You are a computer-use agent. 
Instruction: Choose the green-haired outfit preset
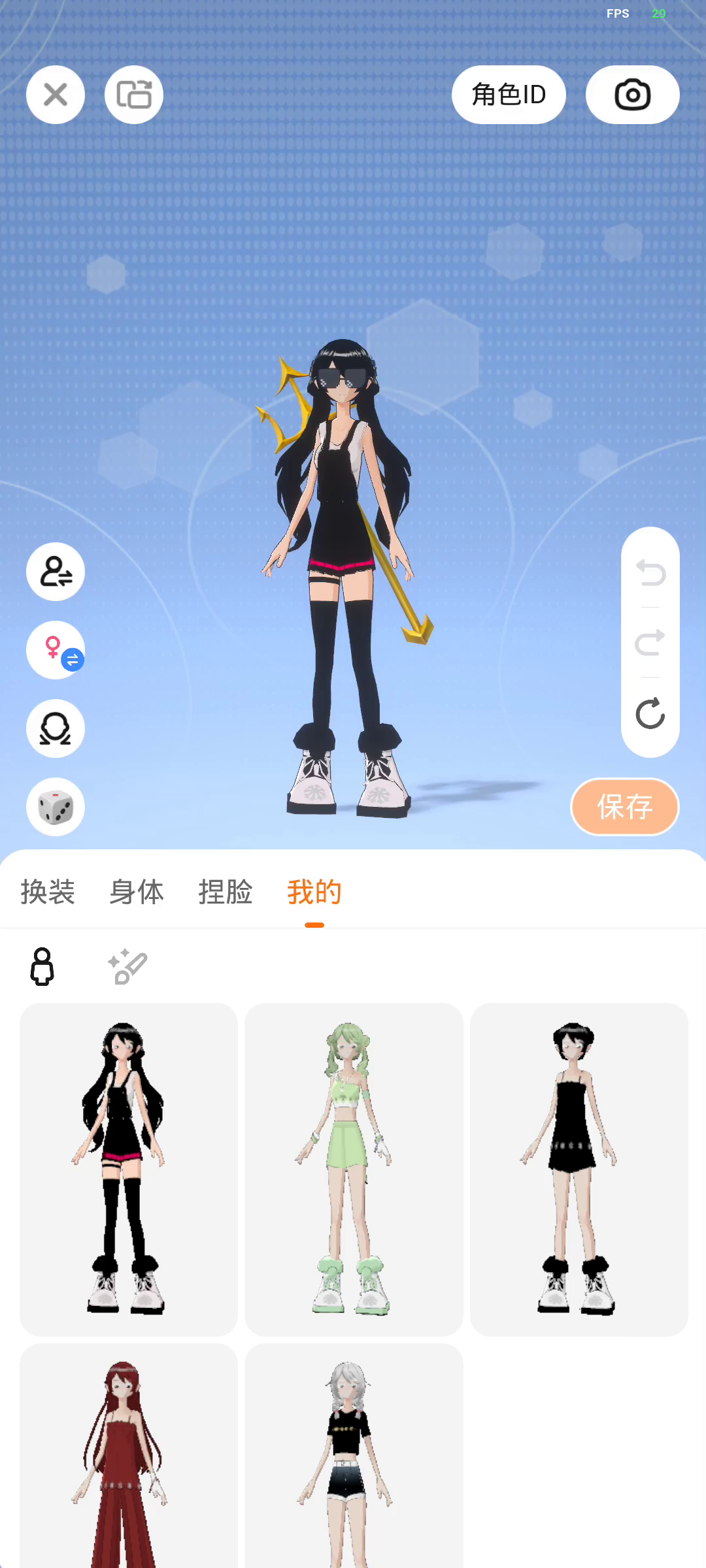point(354,1169)
